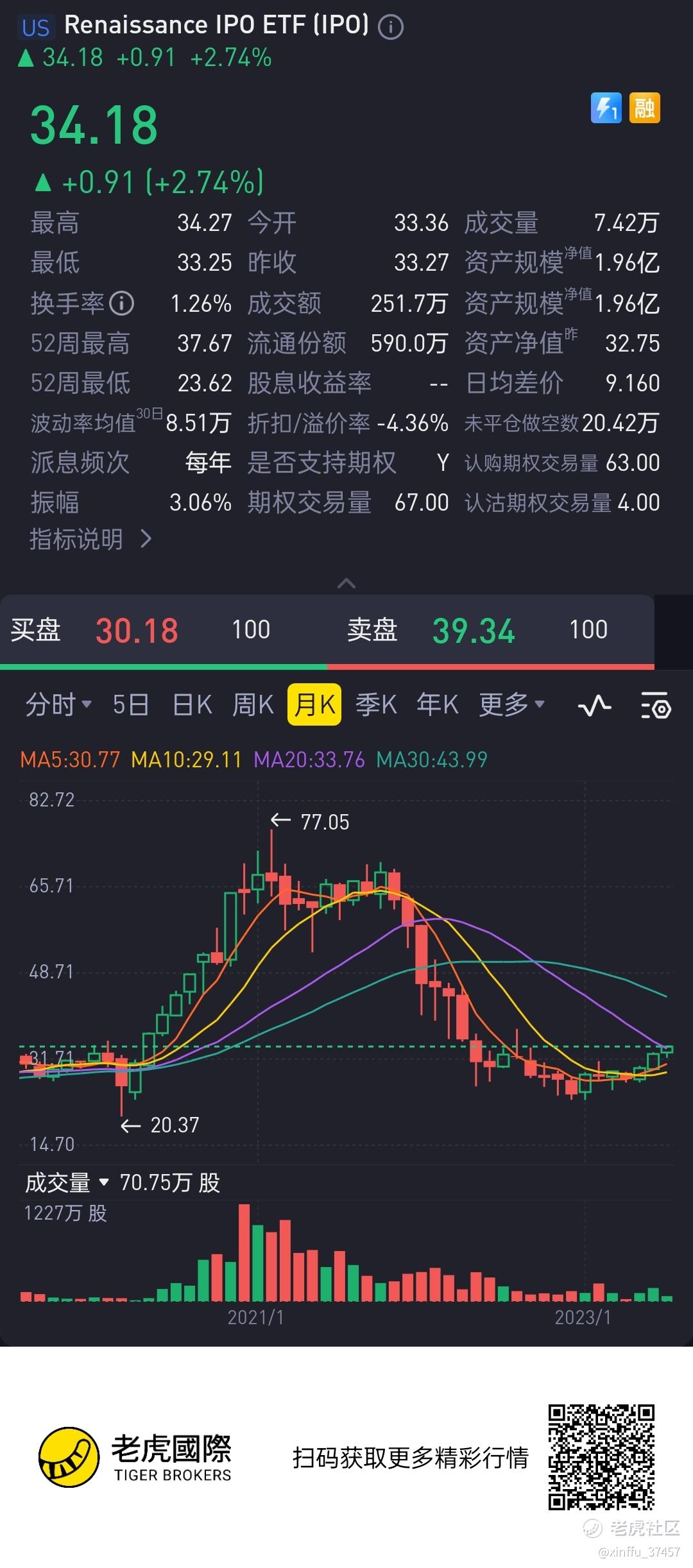Switch to the 5日 chart
The height and width of the screenshot is (1568, 693).
pyautogui.click(x=130, y=705)
